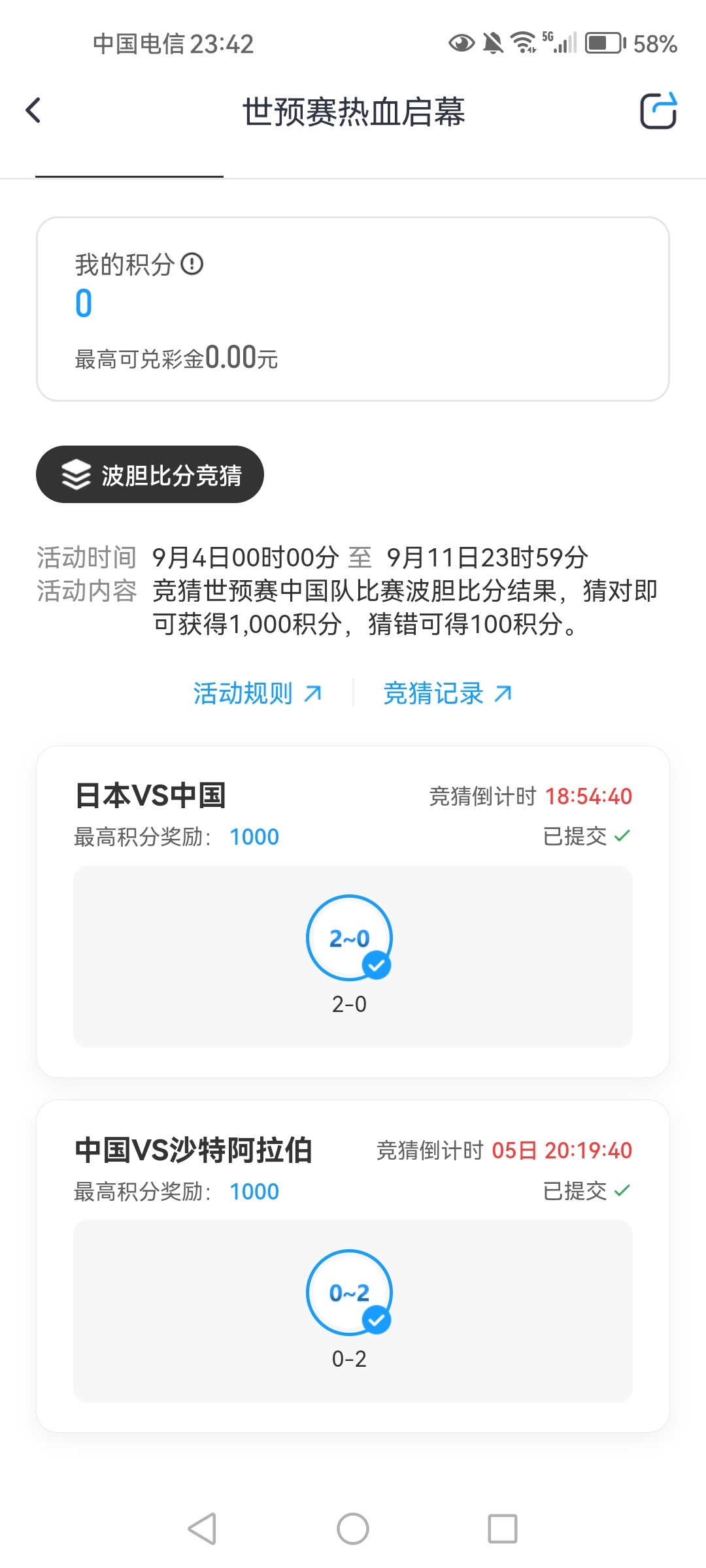Open info icon beside 我的积分
706x1568 pixels.
pyautogui.click(x=192, y=264)
